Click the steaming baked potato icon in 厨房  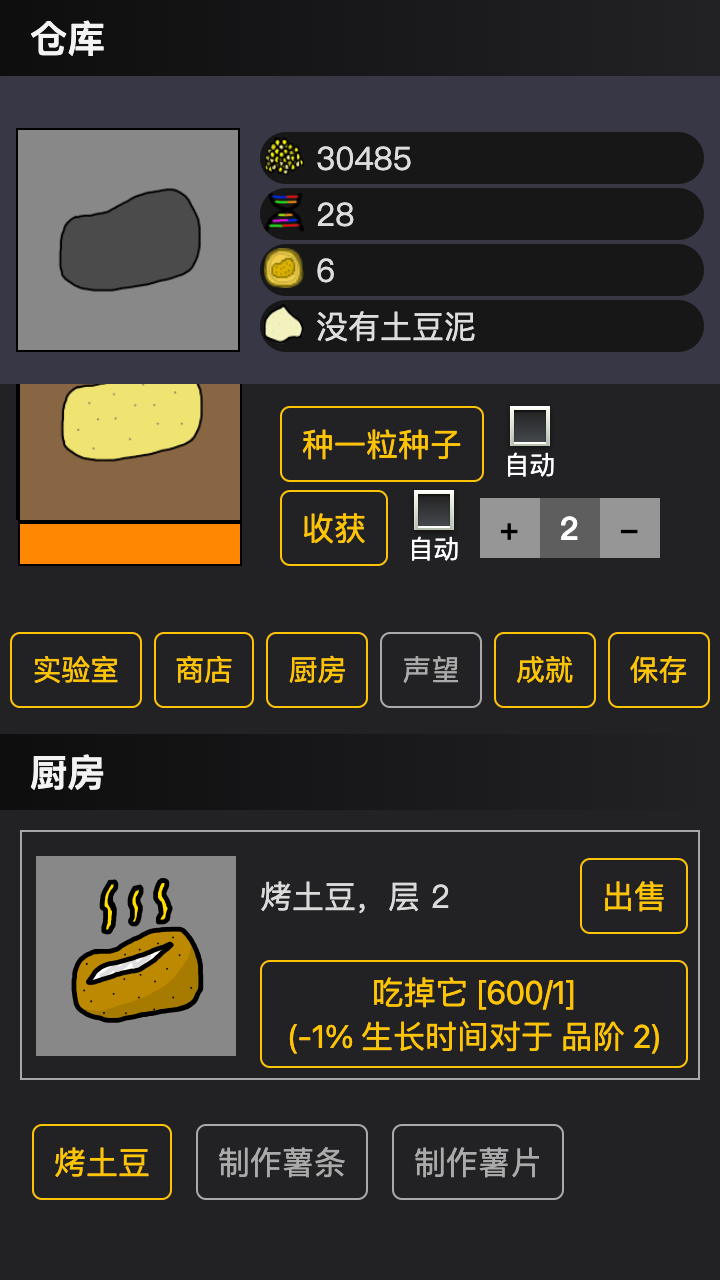tap(136, 955)
